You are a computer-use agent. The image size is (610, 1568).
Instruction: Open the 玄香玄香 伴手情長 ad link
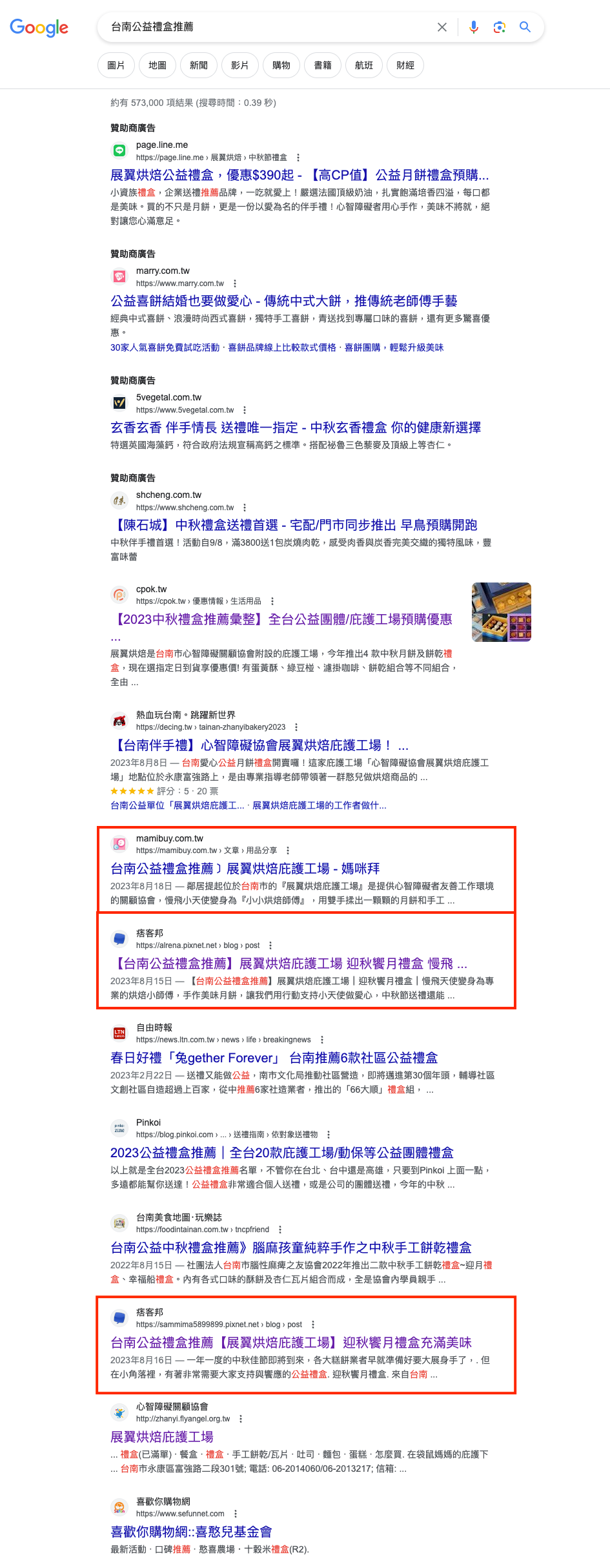point(296,428)
